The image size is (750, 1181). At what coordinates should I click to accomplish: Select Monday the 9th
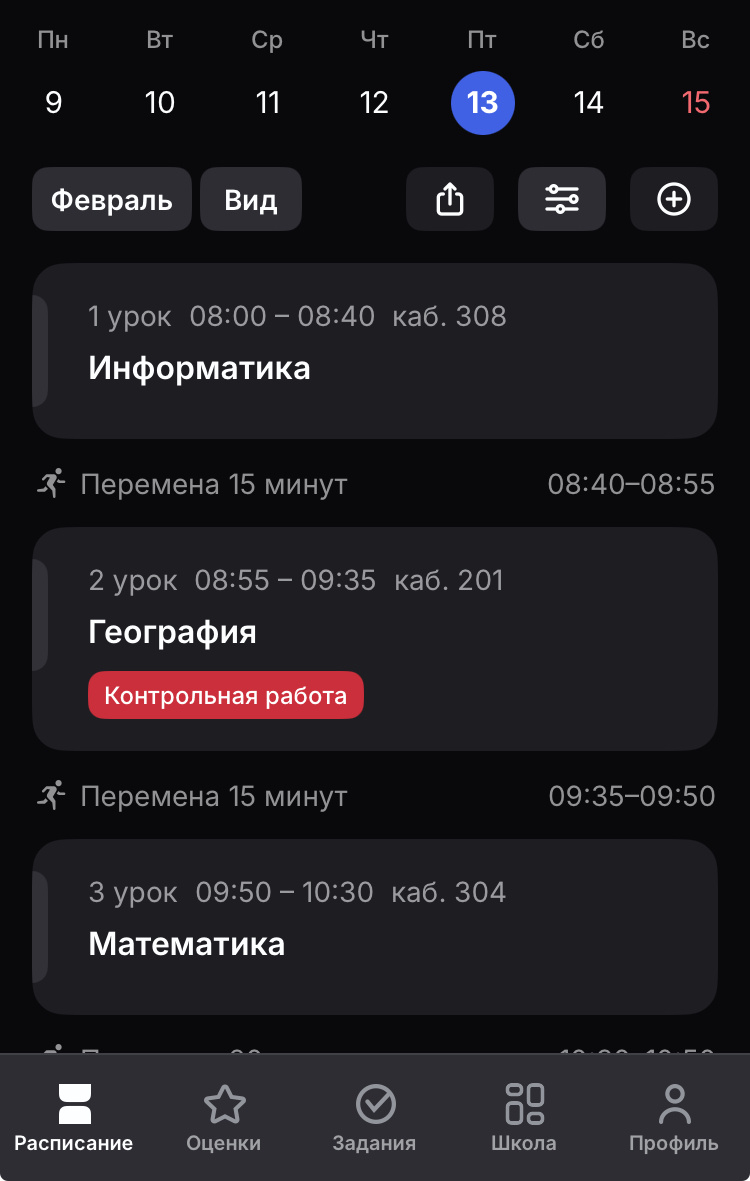tap(54, 102)
